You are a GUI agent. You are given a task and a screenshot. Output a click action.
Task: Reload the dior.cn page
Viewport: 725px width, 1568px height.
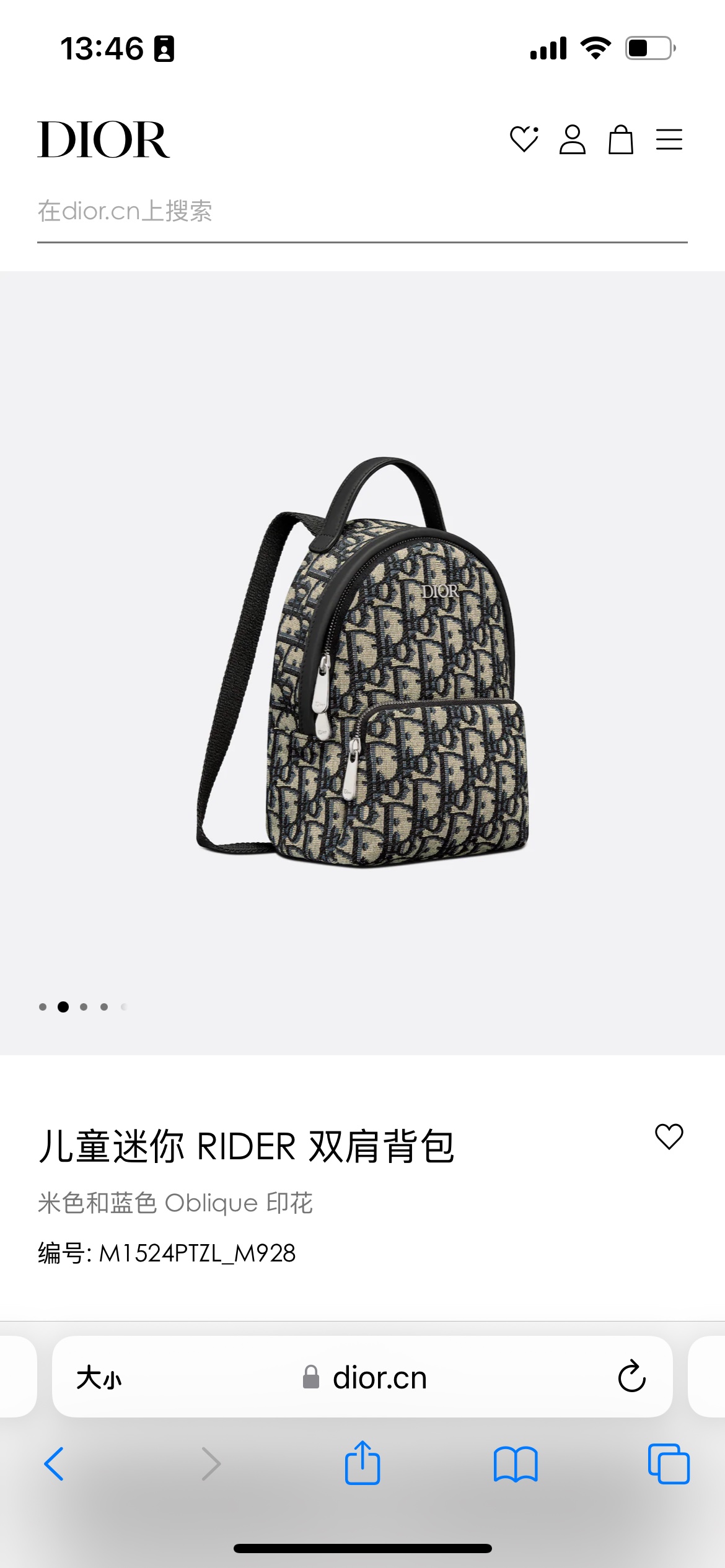click(x=631, y=1377)
